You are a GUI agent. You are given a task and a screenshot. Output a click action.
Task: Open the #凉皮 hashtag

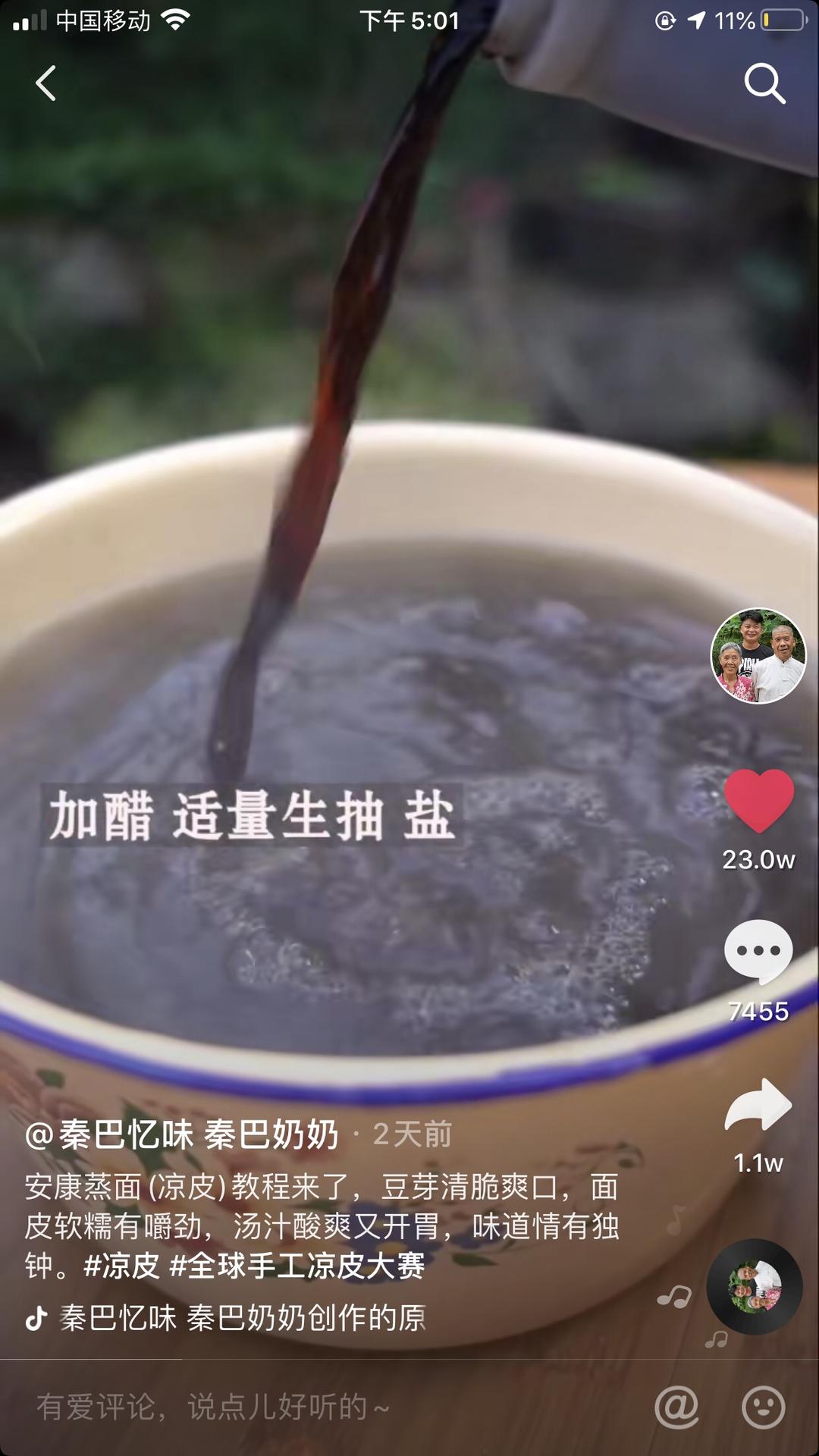coord(121,1265)
